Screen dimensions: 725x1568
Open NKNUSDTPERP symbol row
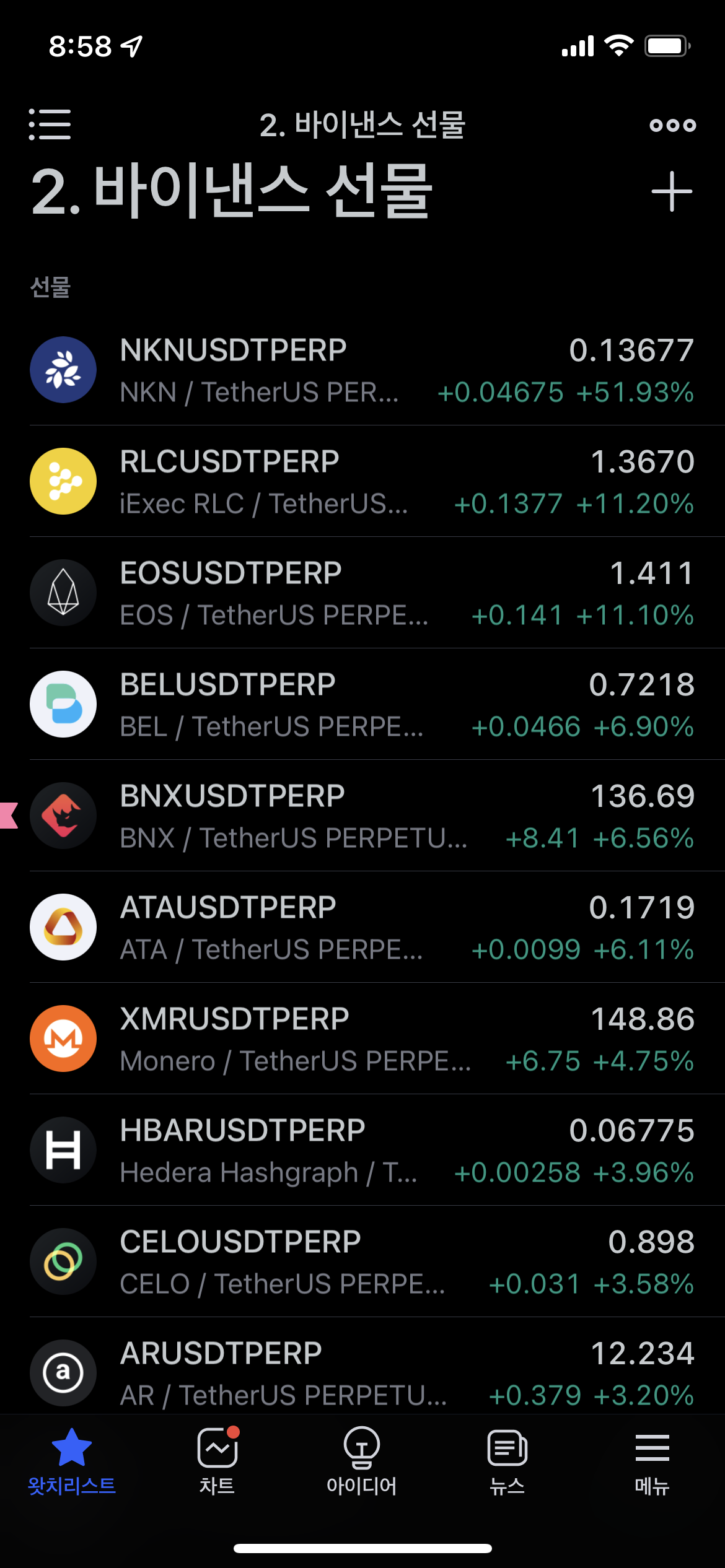pos(362,370)
